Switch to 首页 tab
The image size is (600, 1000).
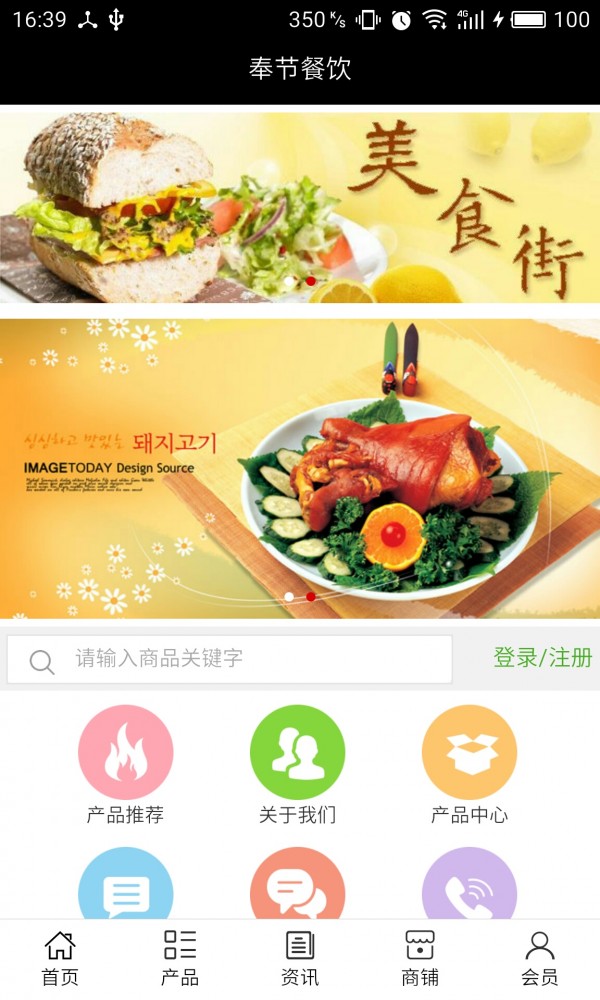point(60,958)
